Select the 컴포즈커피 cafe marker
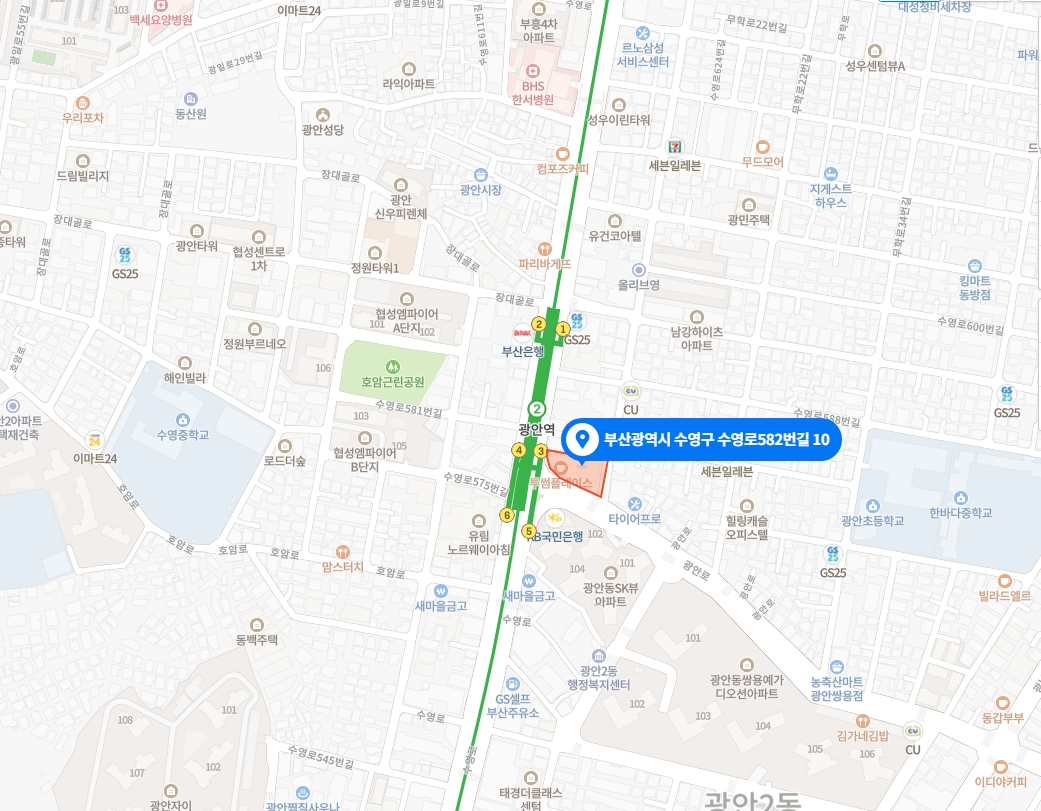The width and height of the screenshot is (1041, 811). [562, 153]
